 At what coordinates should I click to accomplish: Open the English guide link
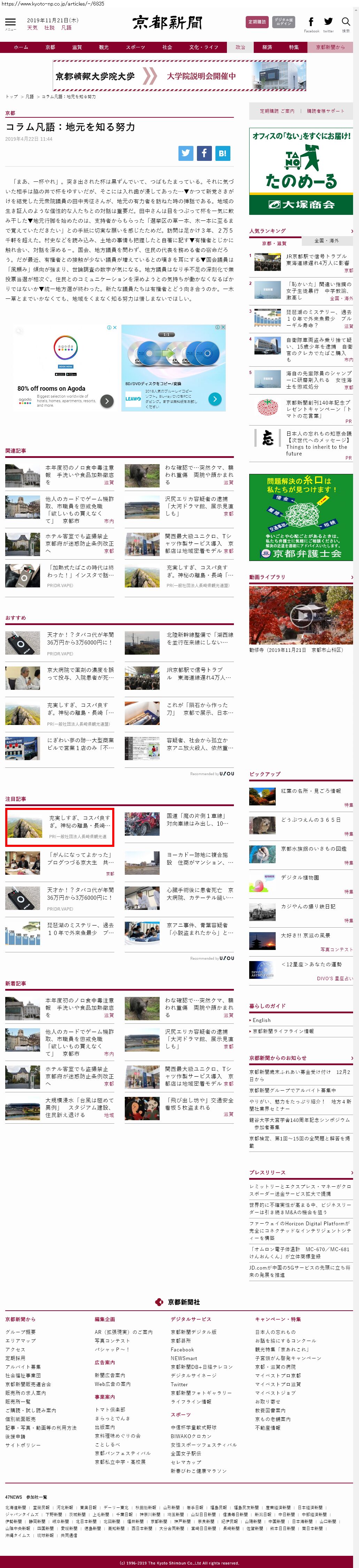click(x=262, y=1020)
